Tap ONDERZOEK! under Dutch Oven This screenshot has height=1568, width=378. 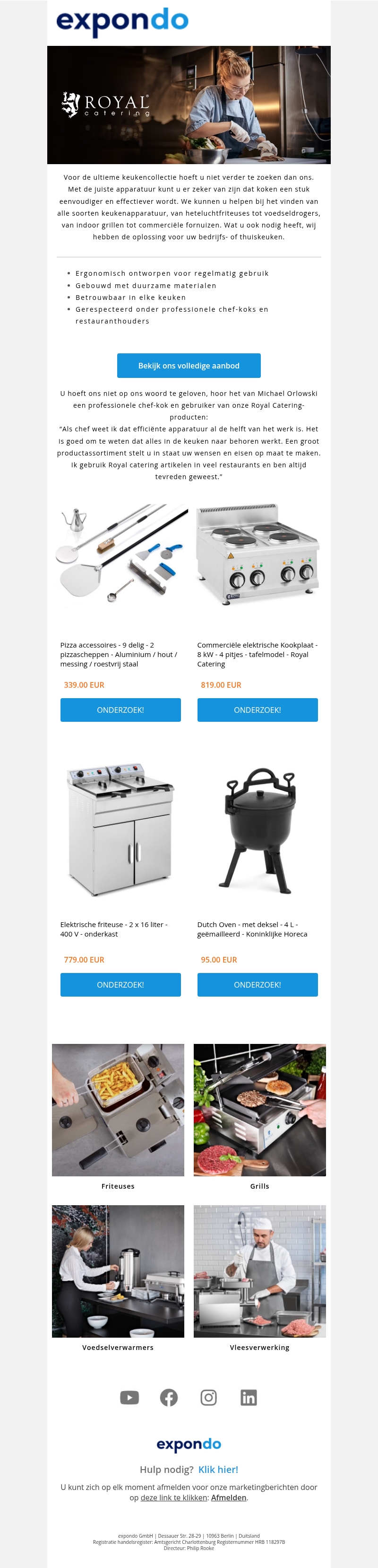click(257, 984)
